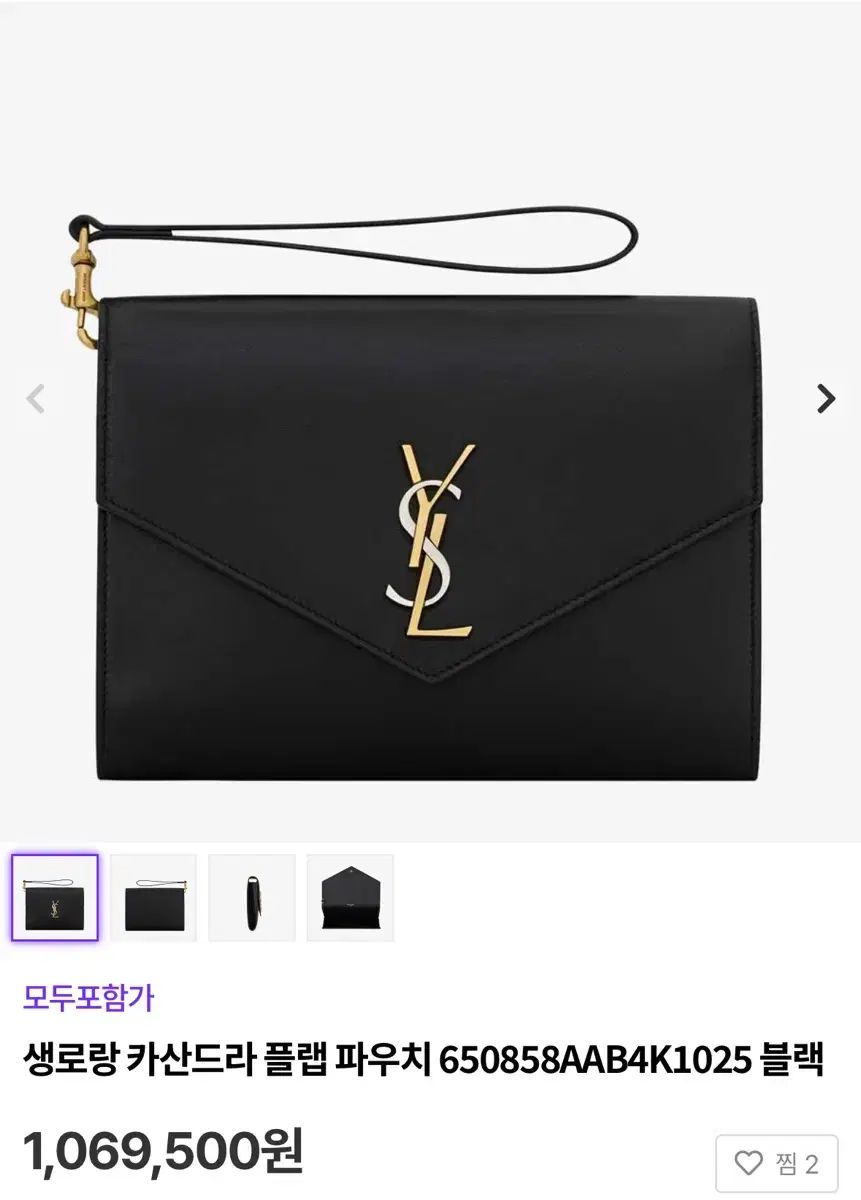This screenshot has height=1200, width=861.
Task: Select the first front-view thumbnail
Action: tap(55, 897)
